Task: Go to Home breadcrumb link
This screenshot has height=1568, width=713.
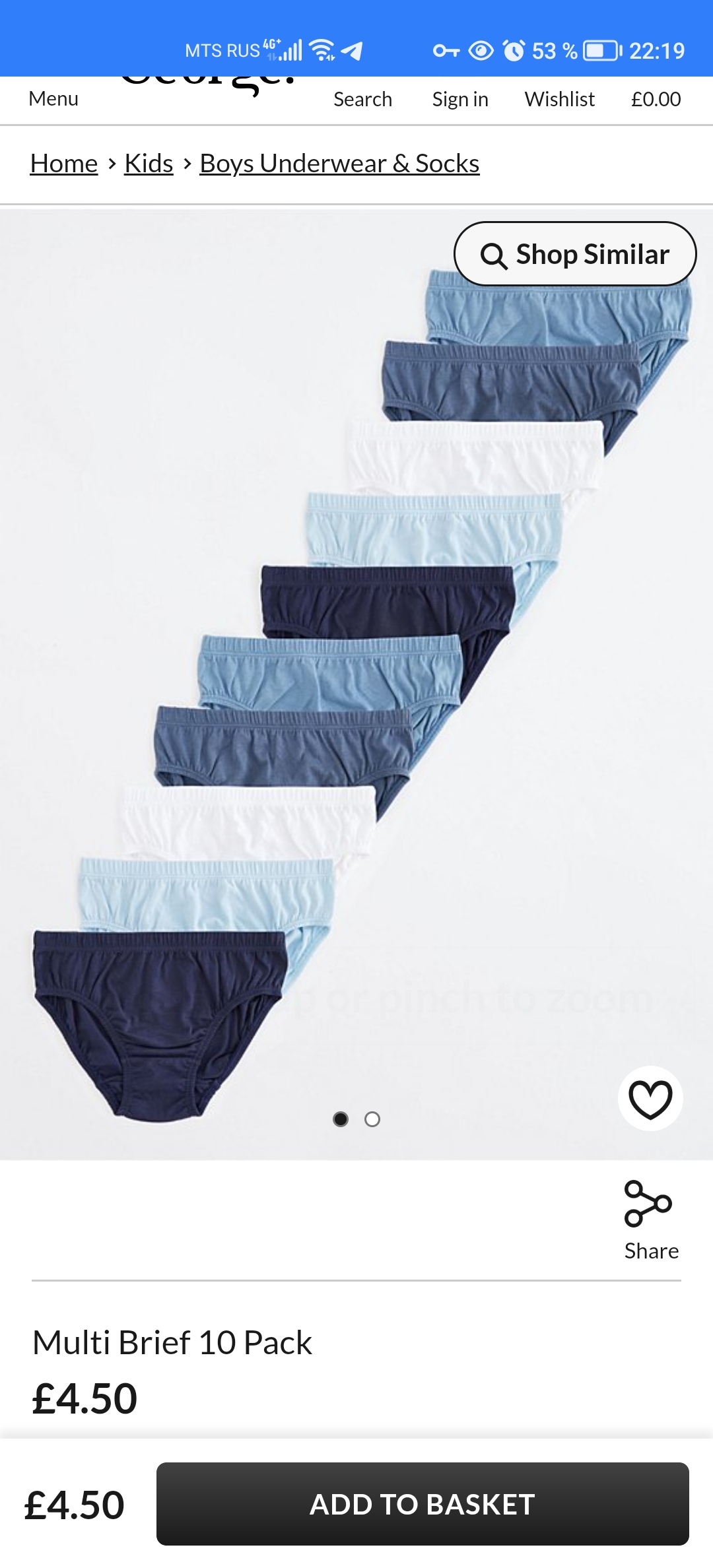Action: 64,164
